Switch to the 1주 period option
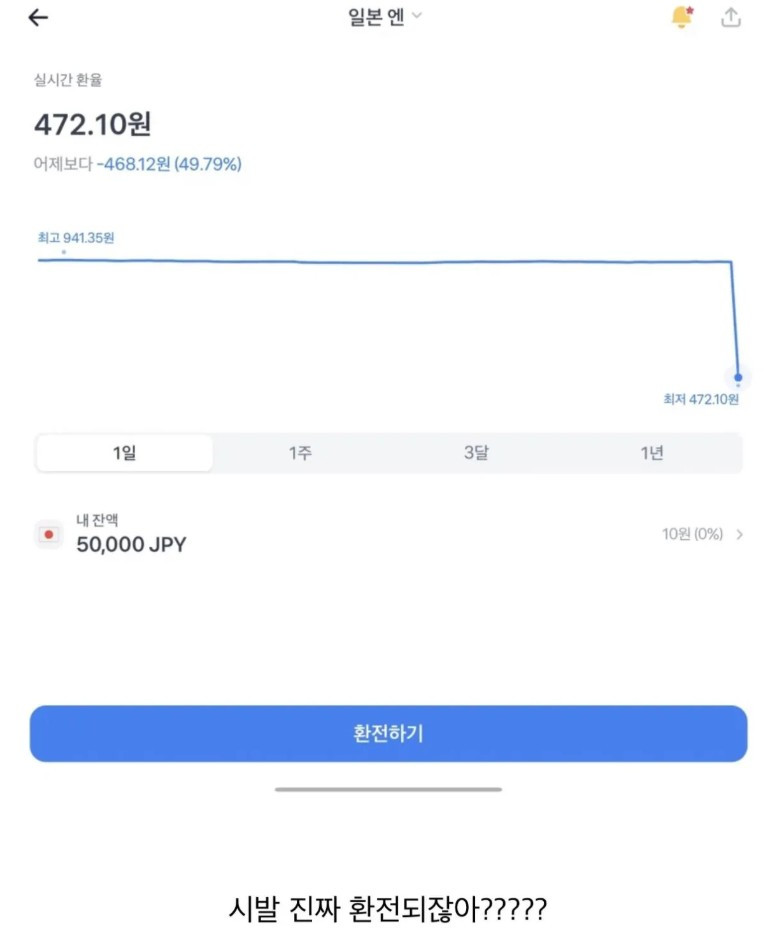 (x=300, y=452)
